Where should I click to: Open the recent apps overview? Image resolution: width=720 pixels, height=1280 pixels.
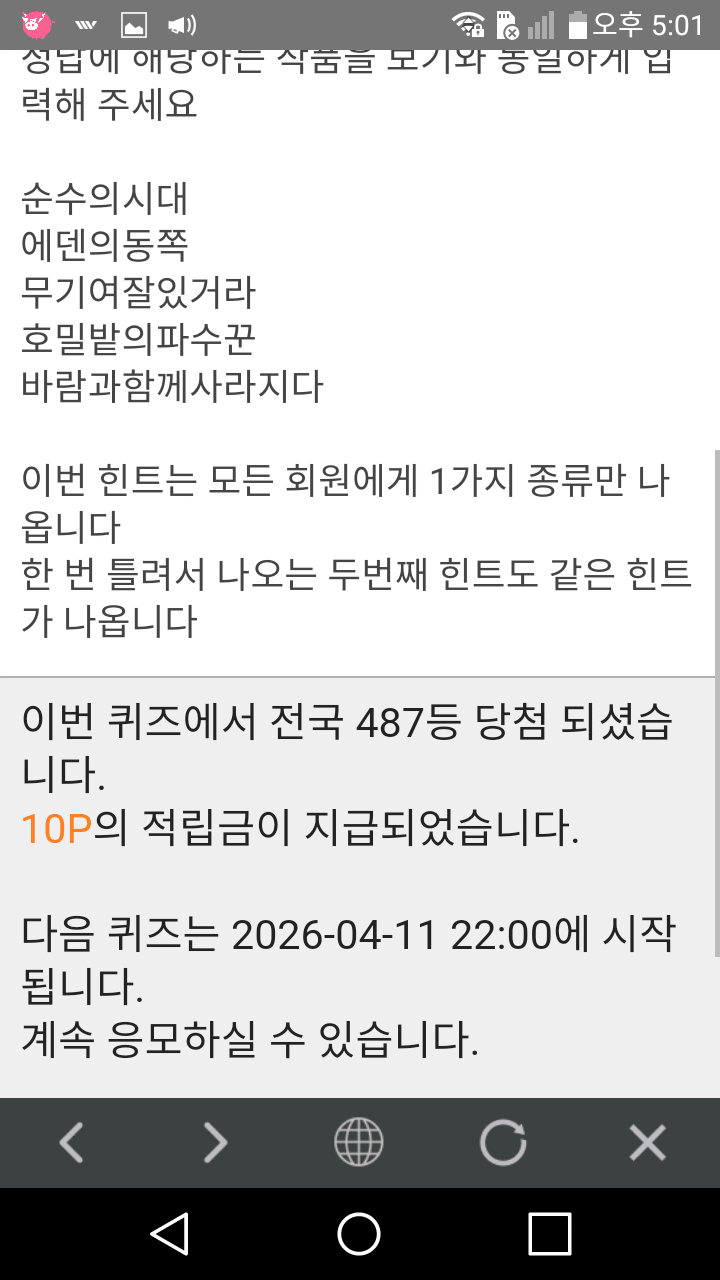pos(549,1233)
